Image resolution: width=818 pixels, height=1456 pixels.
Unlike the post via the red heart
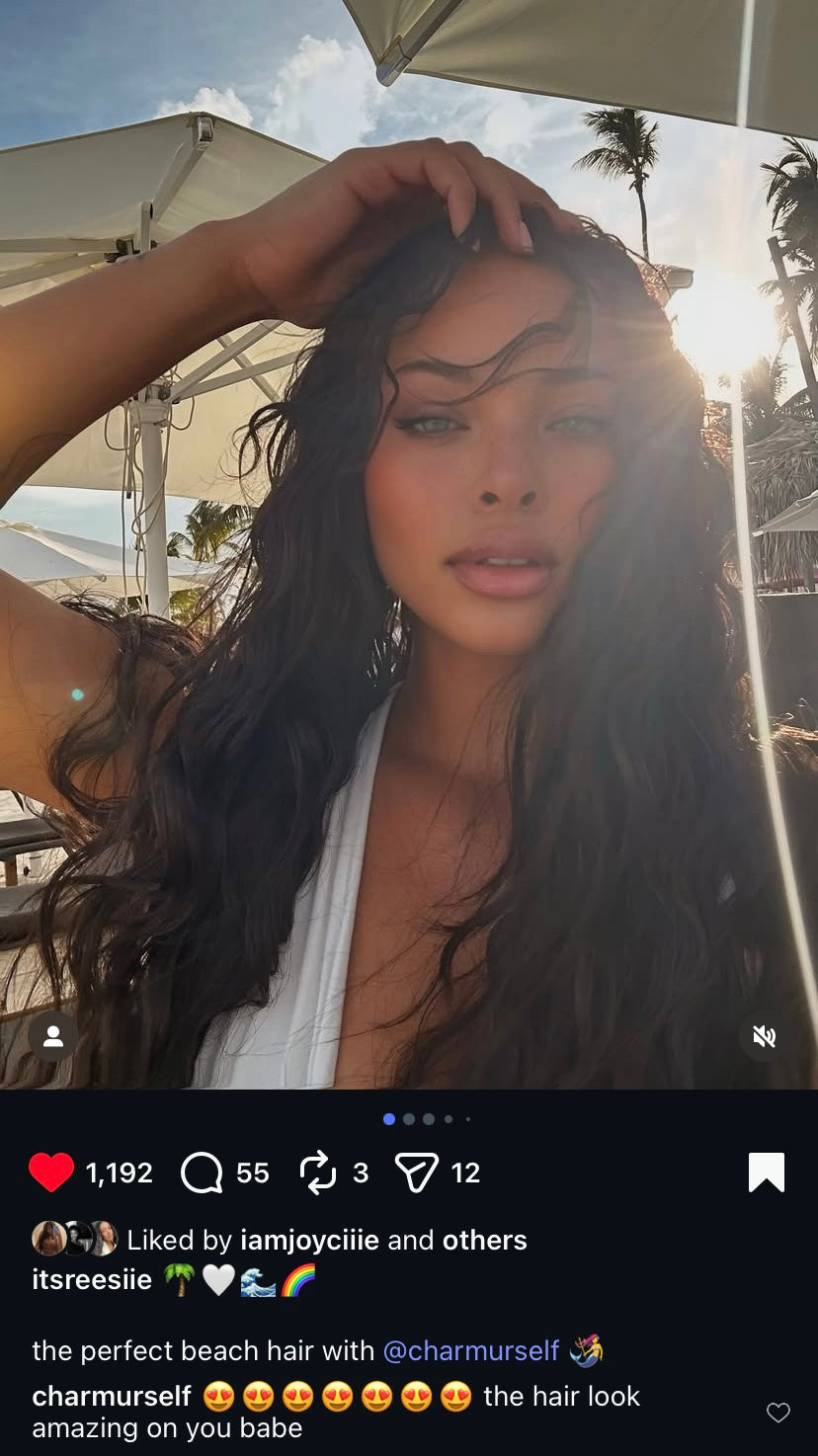pos(51,1173)
